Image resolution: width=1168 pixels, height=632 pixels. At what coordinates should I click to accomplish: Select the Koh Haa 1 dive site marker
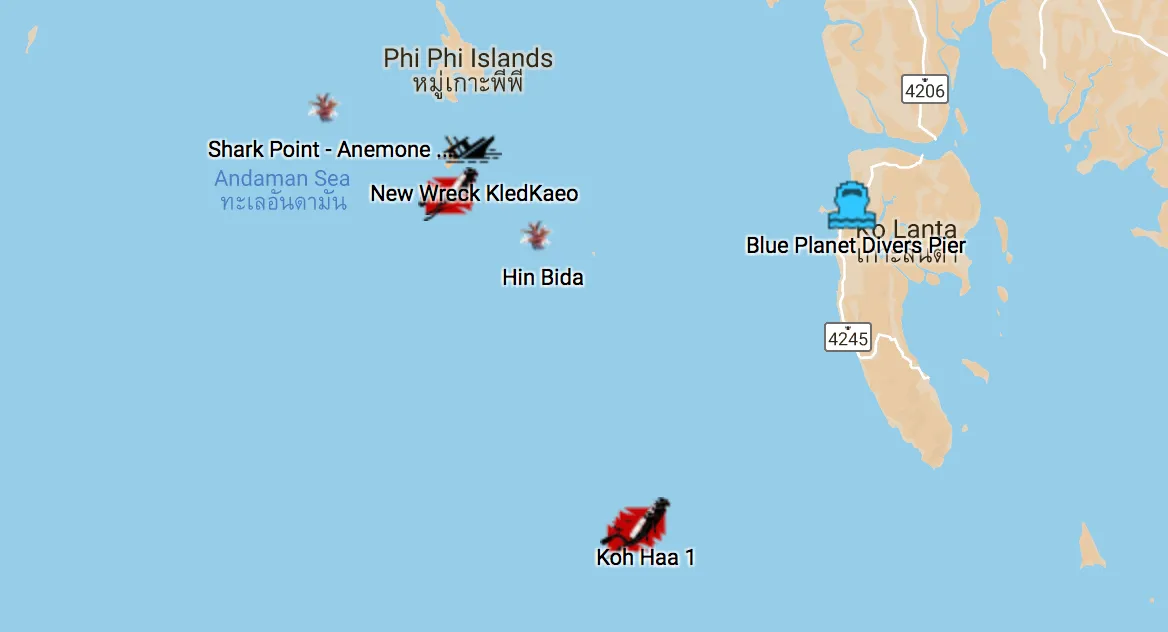pos(636,524)
